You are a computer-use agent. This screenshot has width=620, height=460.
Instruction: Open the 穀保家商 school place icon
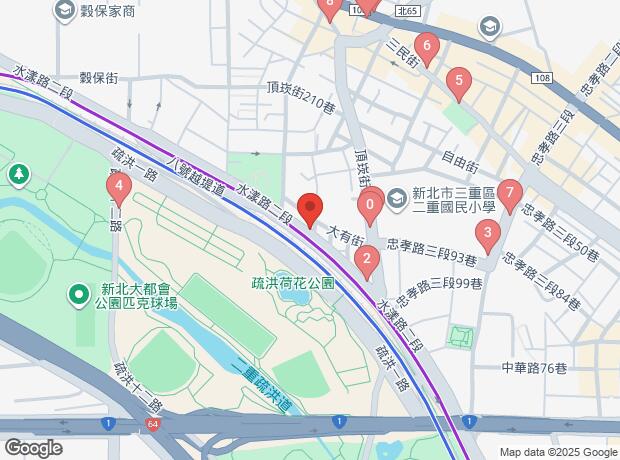click(63, 10)
